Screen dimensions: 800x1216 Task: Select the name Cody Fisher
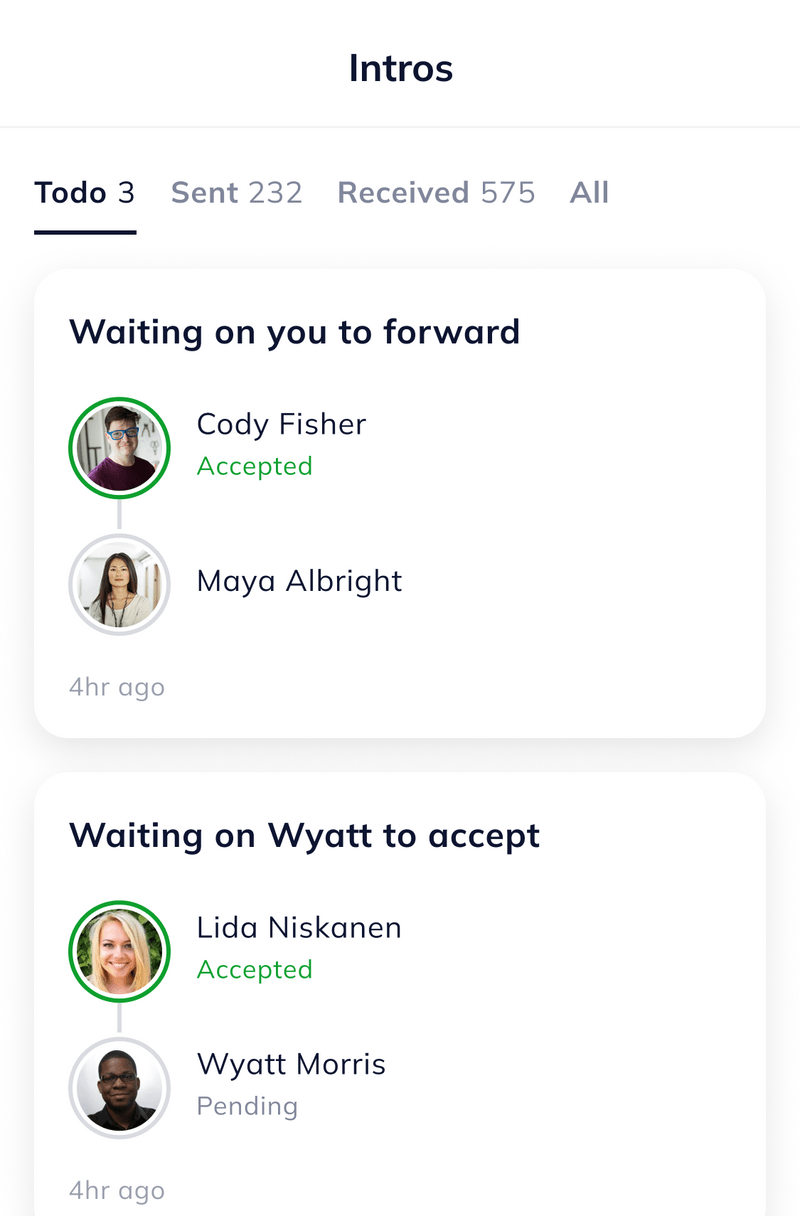tap(282, 424)
